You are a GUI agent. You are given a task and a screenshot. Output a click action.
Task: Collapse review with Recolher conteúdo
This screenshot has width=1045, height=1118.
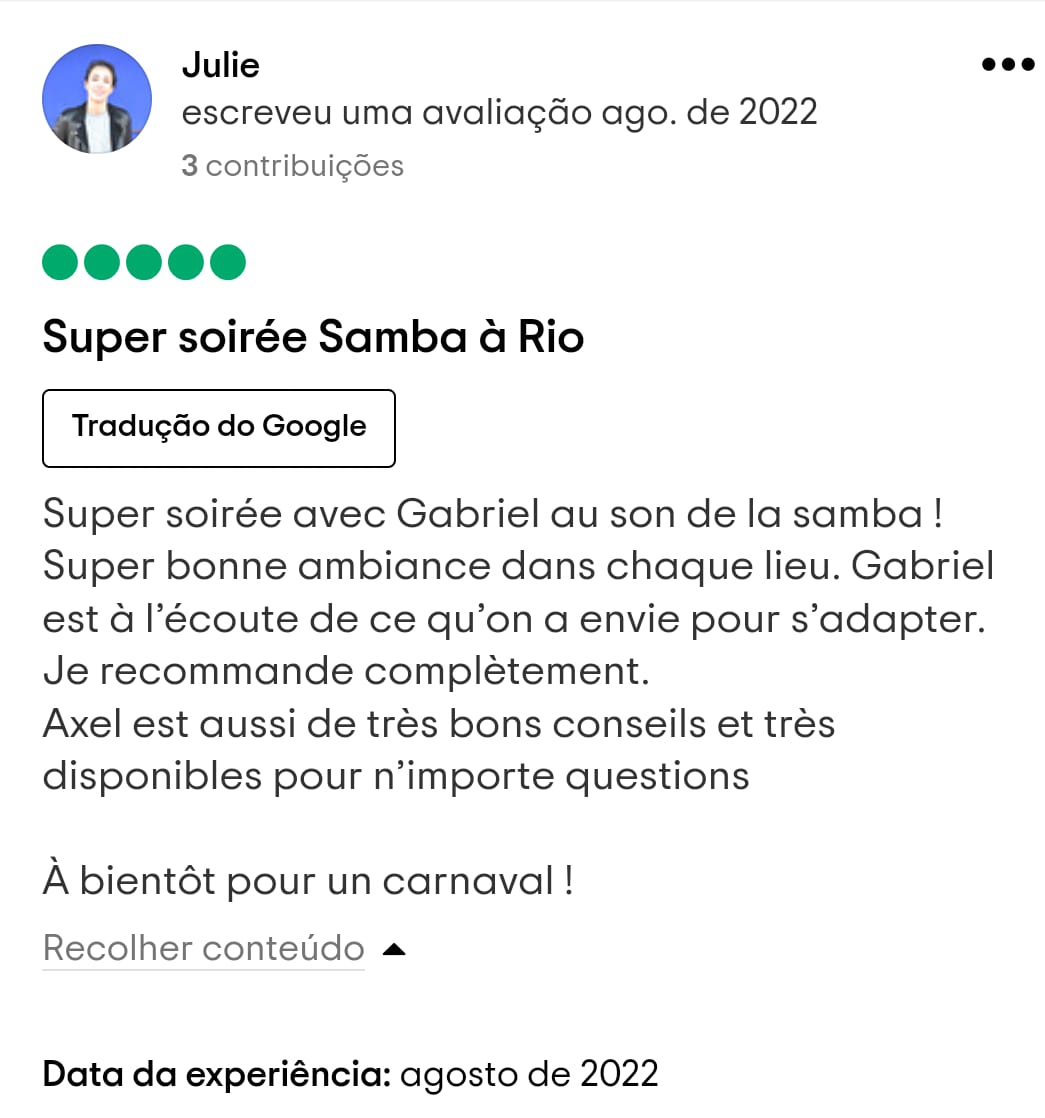pyautogui.click(x=204, y=948)
